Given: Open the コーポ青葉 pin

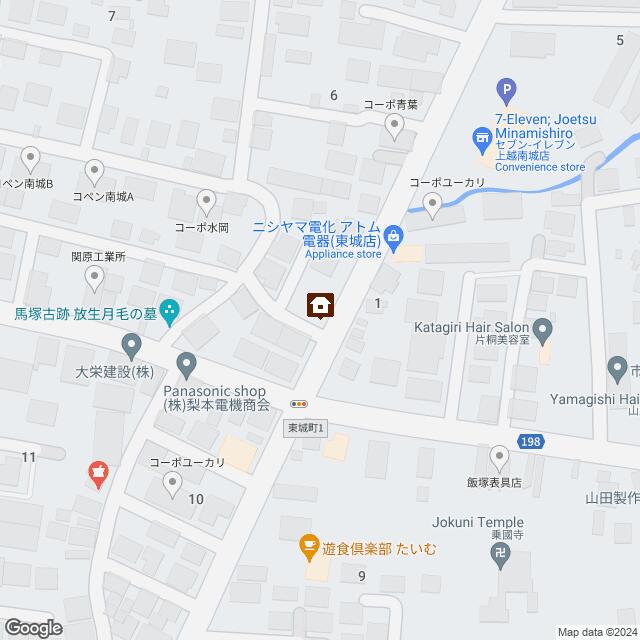Looking at the screenshot, I should (395, 126).
